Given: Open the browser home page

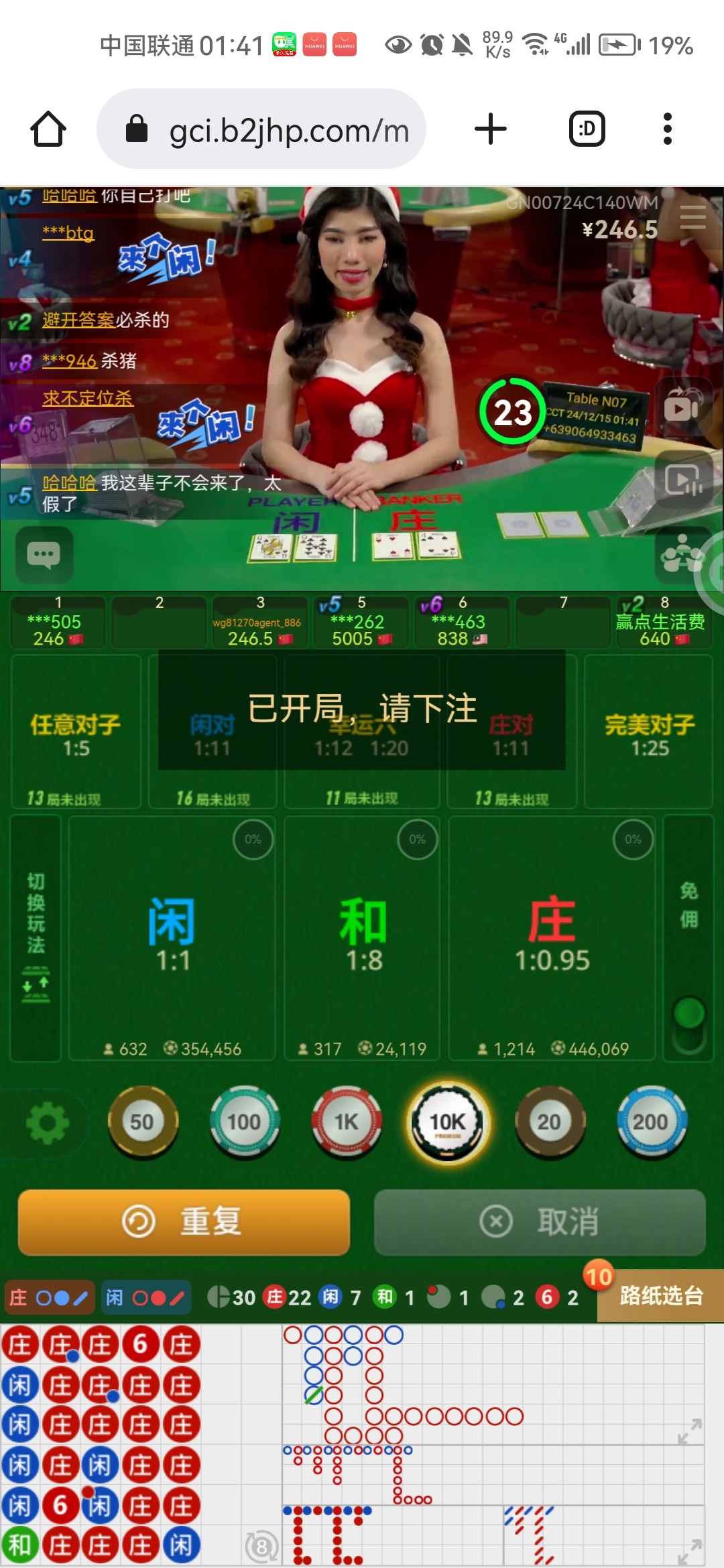Looking at the screenshot, I should [48, 129].
